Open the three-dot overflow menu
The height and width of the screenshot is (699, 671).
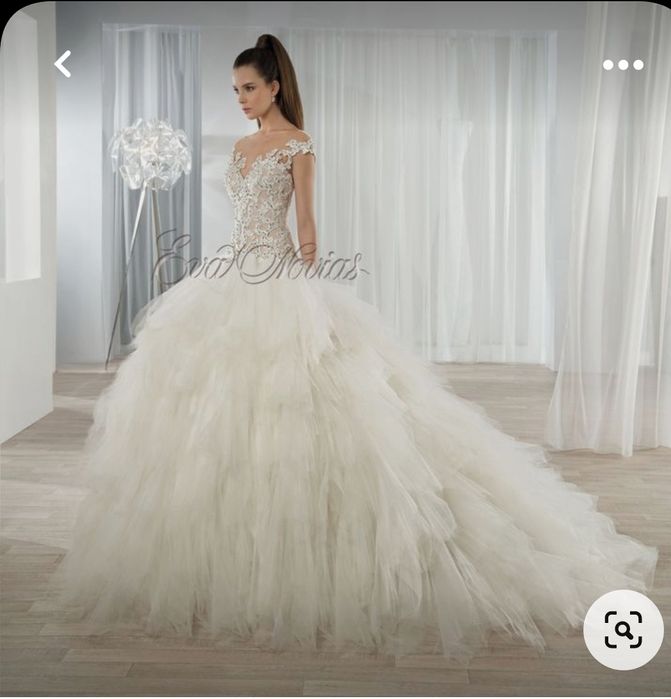point(622,65)
